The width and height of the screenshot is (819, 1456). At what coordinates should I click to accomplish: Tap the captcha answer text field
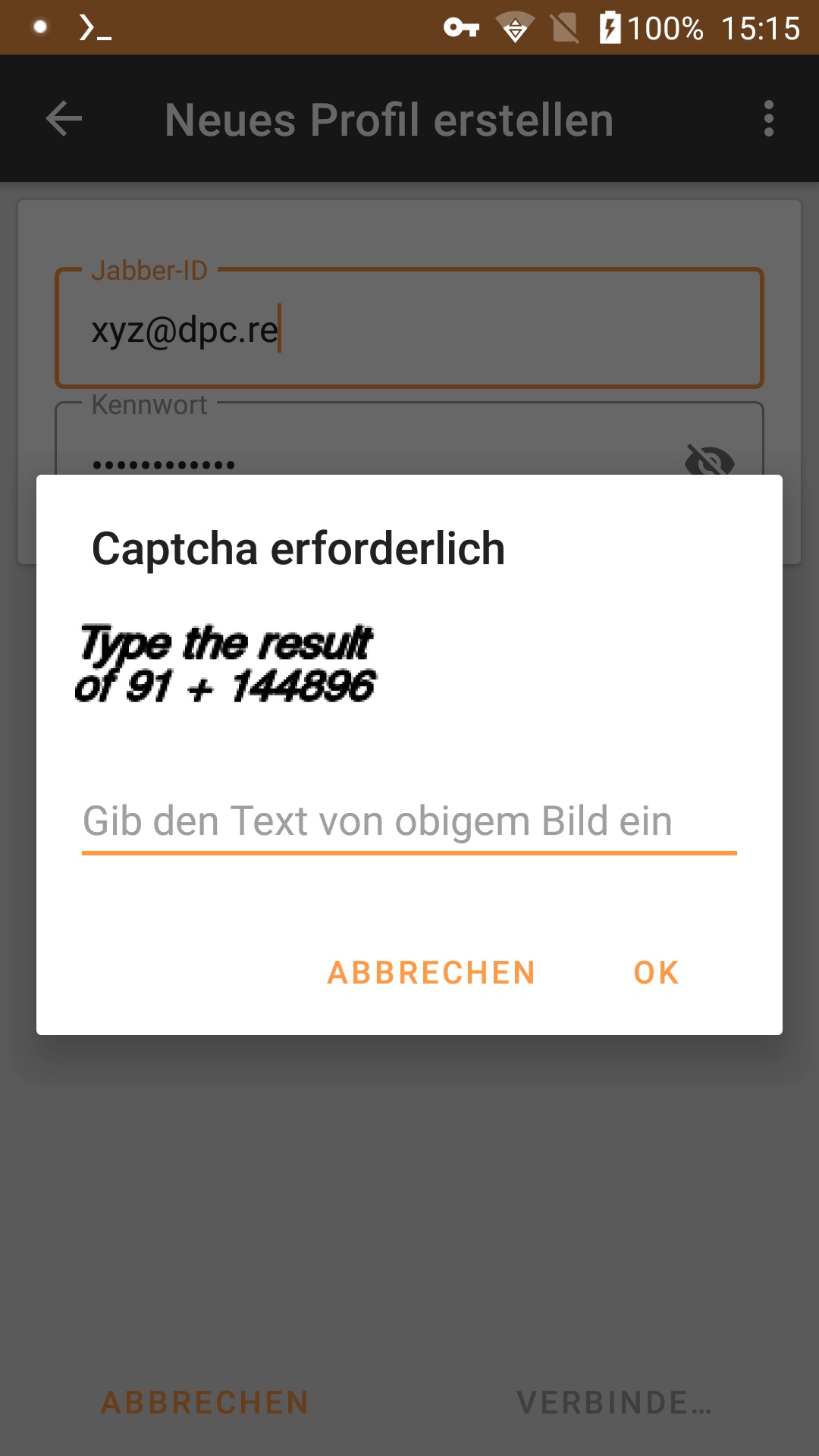409,822
